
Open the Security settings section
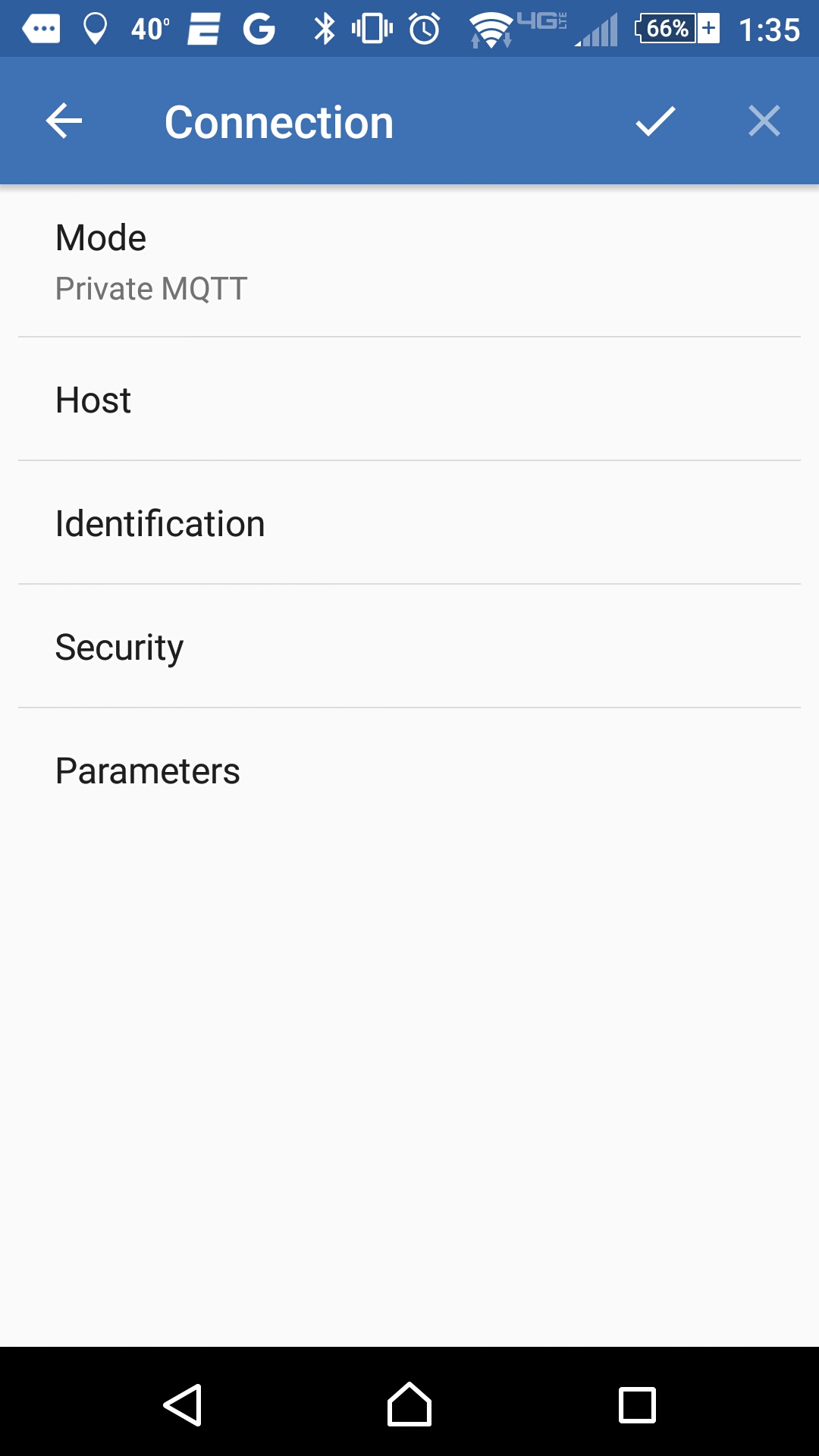(409, 646)
